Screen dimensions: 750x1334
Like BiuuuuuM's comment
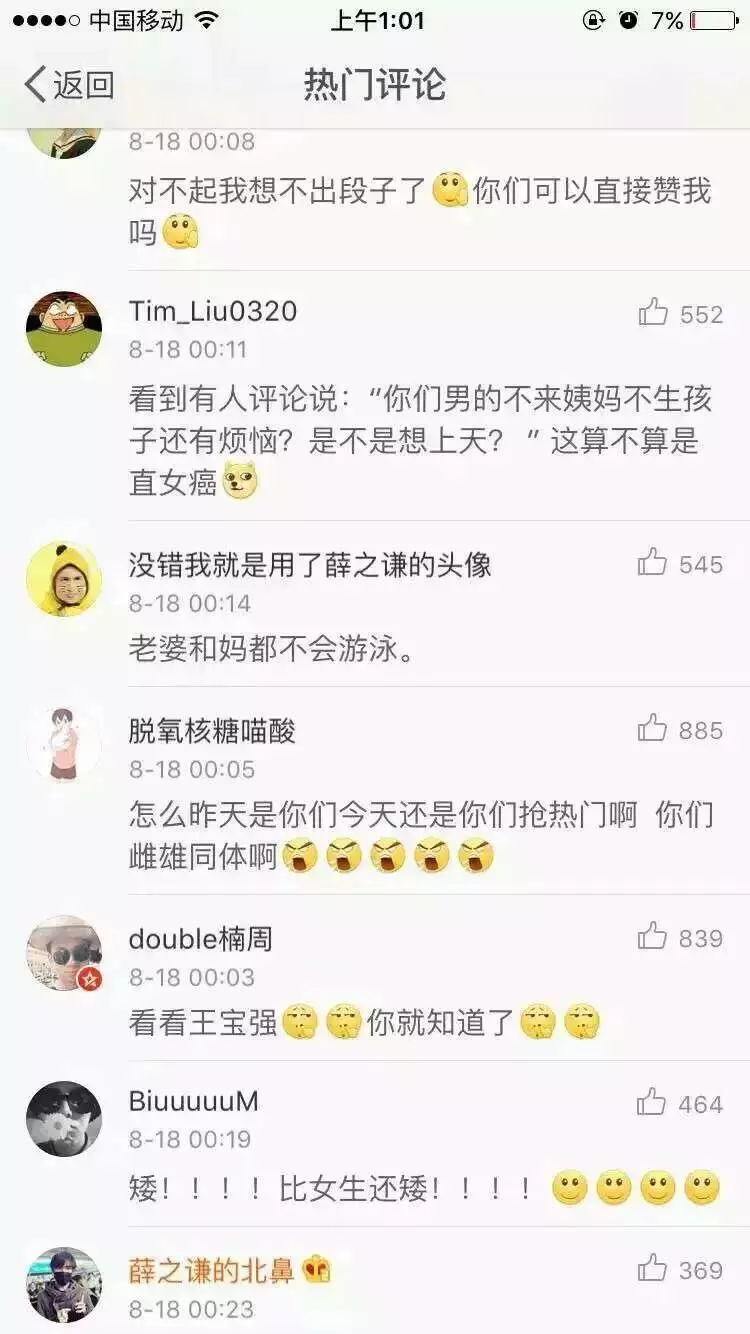[652, 1103]
